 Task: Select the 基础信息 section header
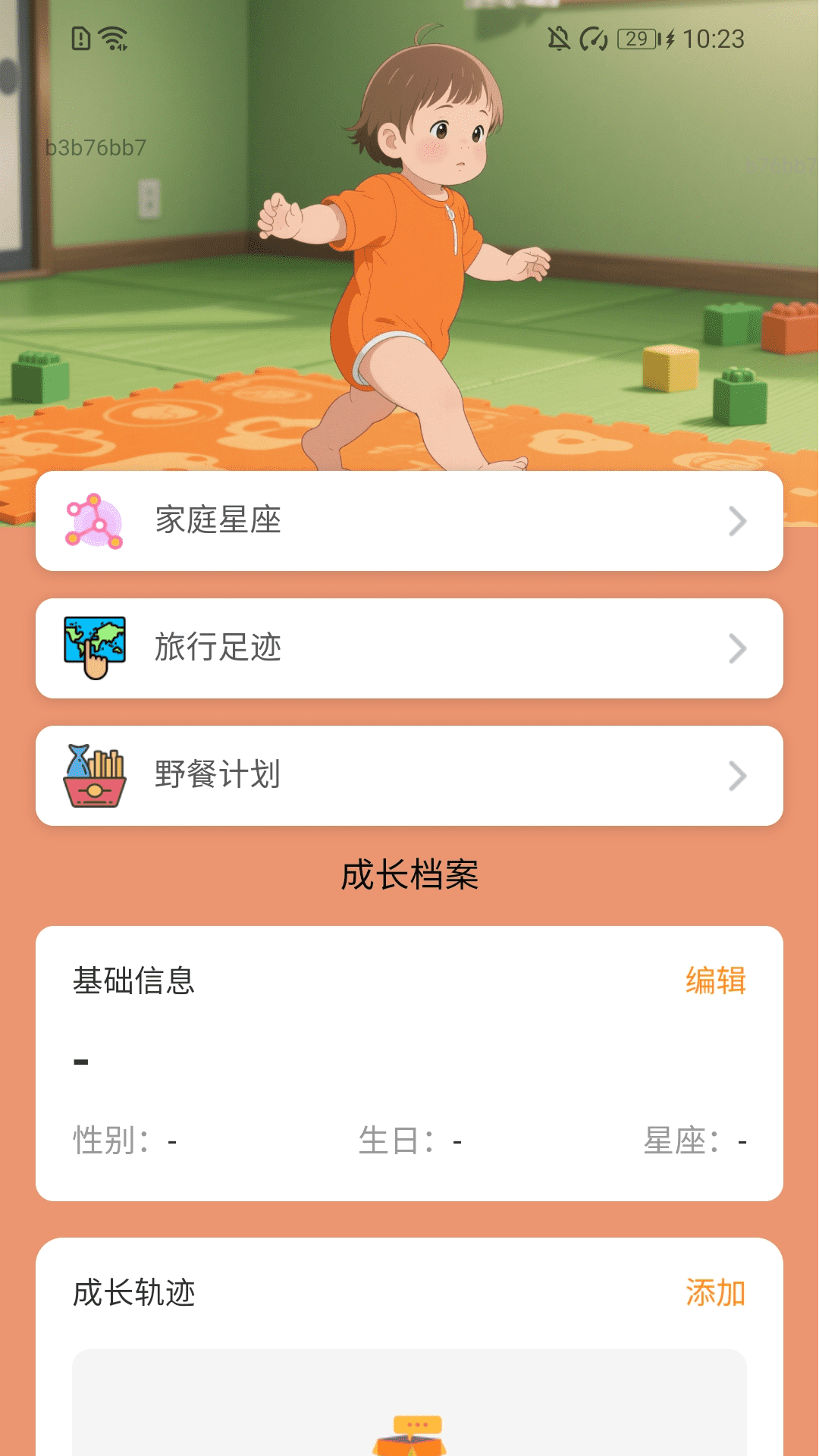(133, 981)
